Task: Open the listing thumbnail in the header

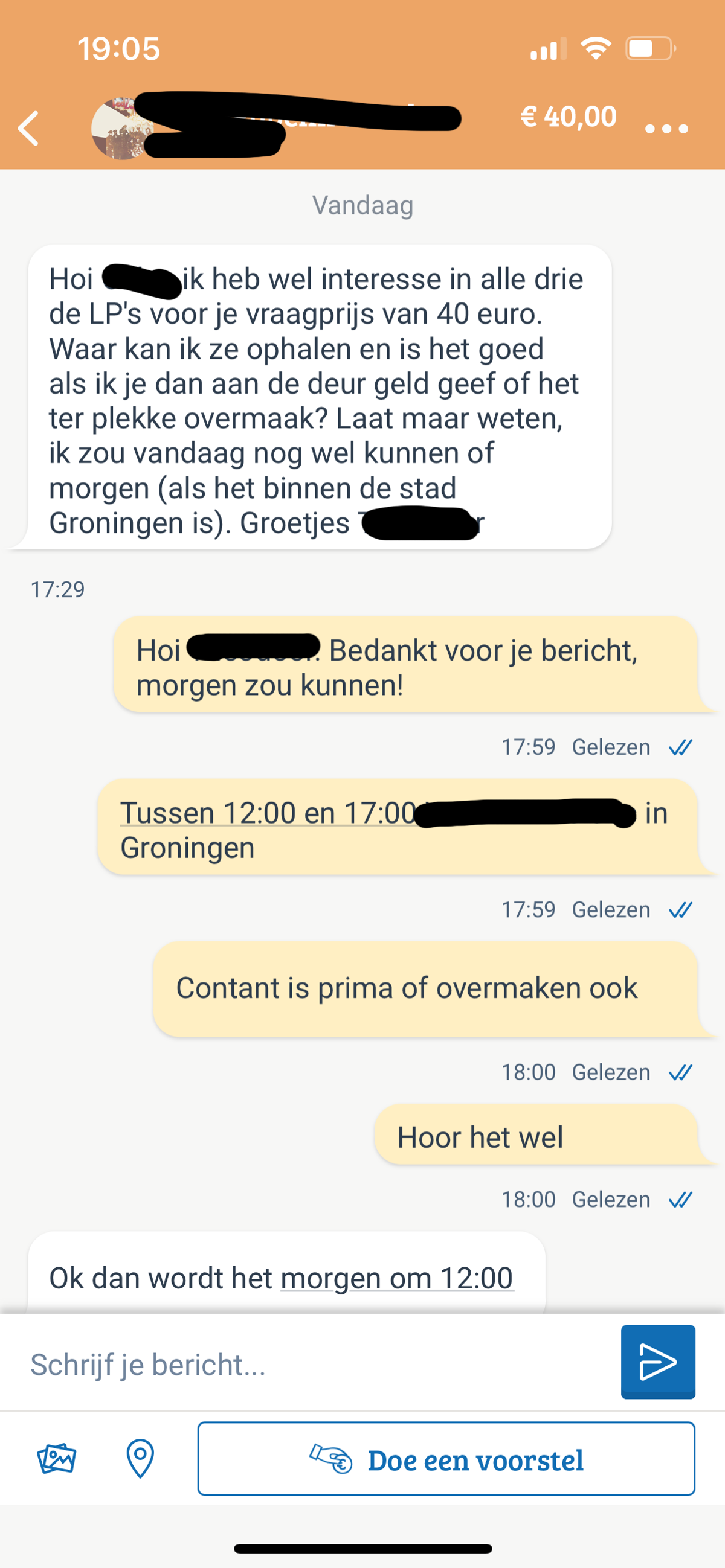Action: [x=118, y=130]
